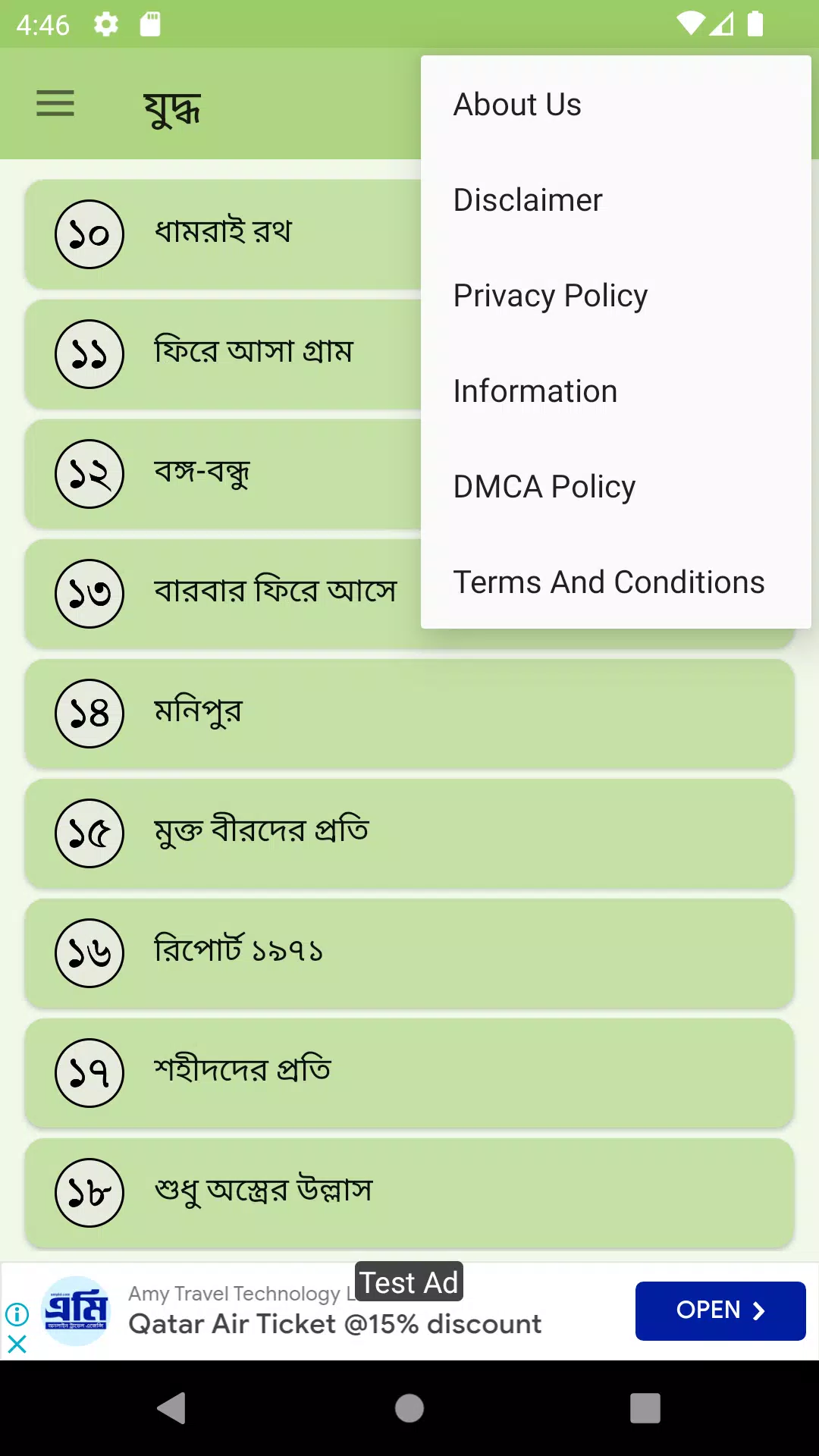View Terms And Conditions
Screen dimensions: 819x1456
coord(616,582)
